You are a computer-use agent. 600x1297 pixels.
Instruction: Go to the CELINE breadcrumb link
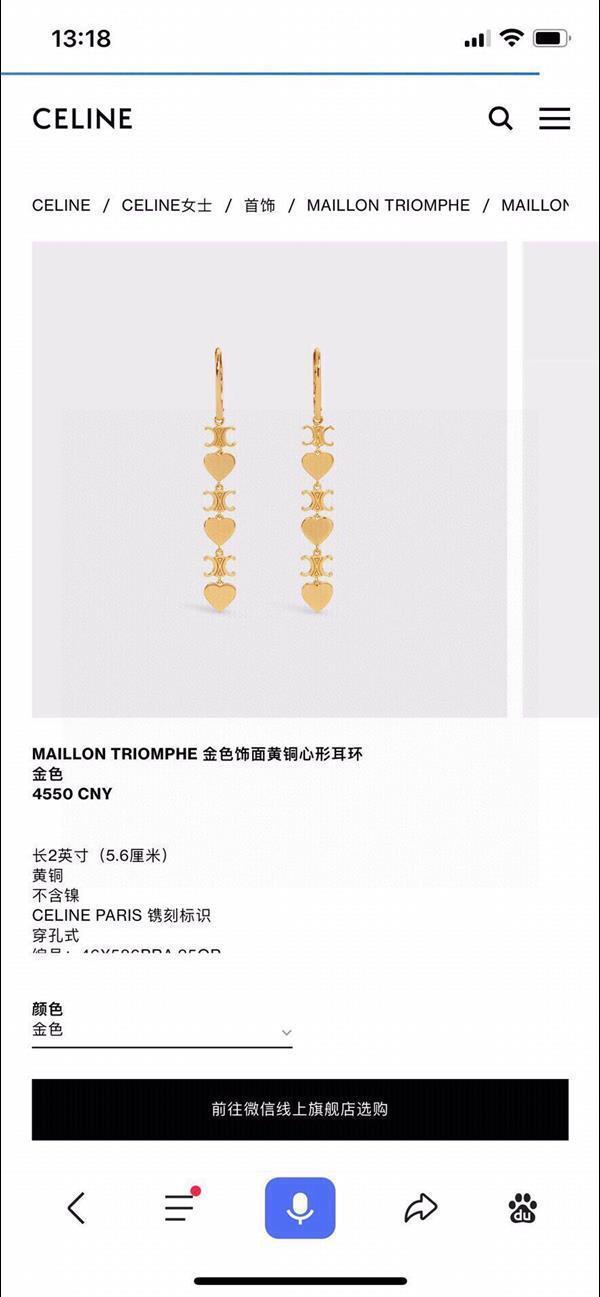click(x=61, y=205)
